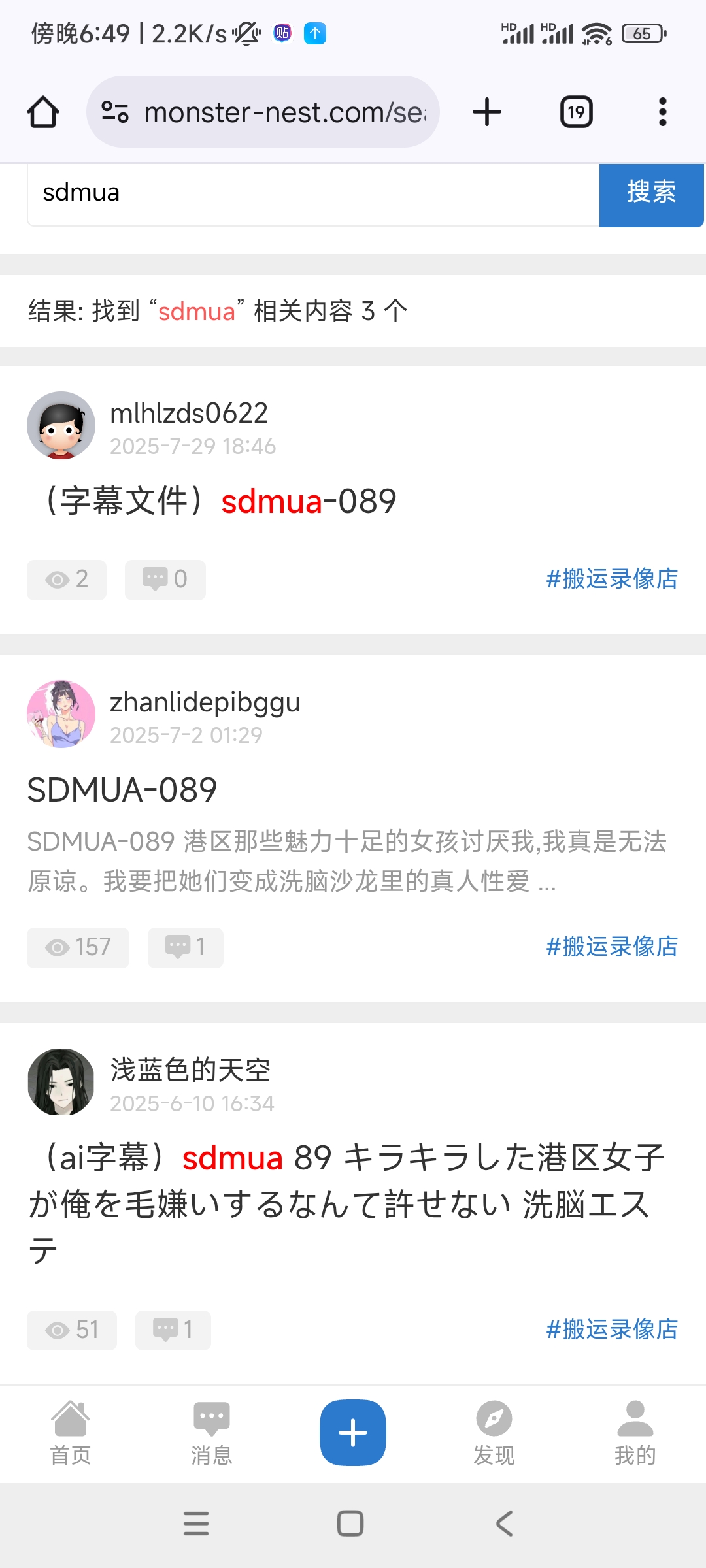
Task: Create a new post with plus button
Action: tap(353, 1433)
